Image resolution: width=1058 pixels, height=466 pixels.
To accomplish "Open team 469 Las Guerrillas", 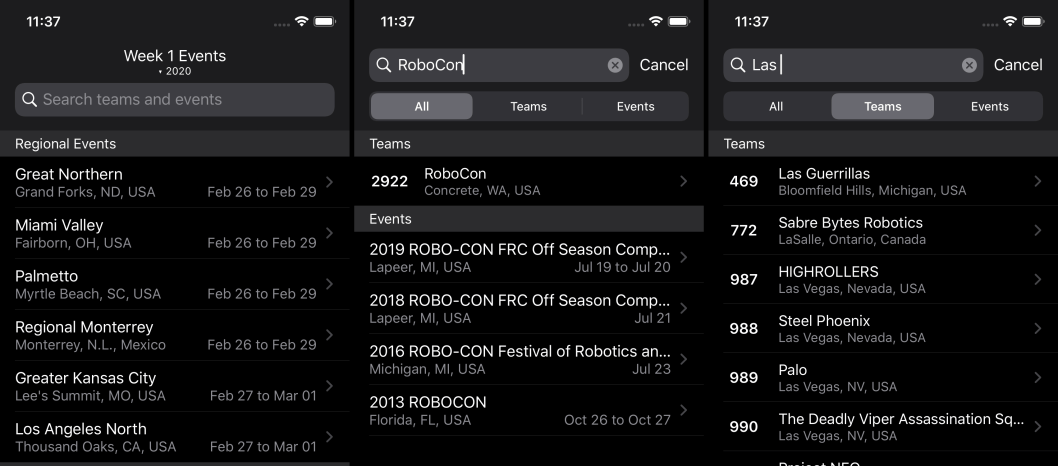I will point(883,181).
